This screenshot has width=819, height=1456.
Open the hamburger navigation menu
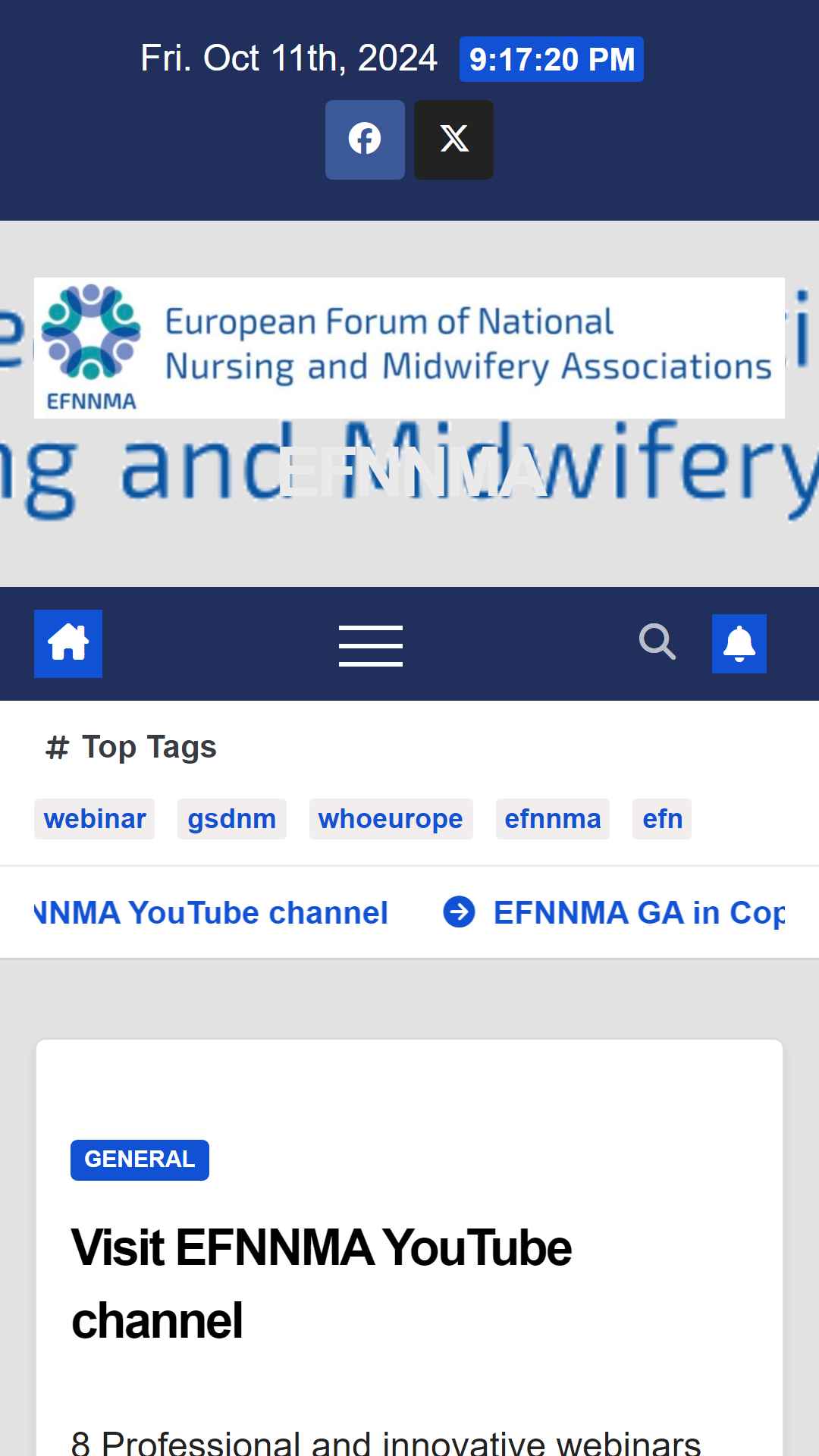(x=371, y=646)
